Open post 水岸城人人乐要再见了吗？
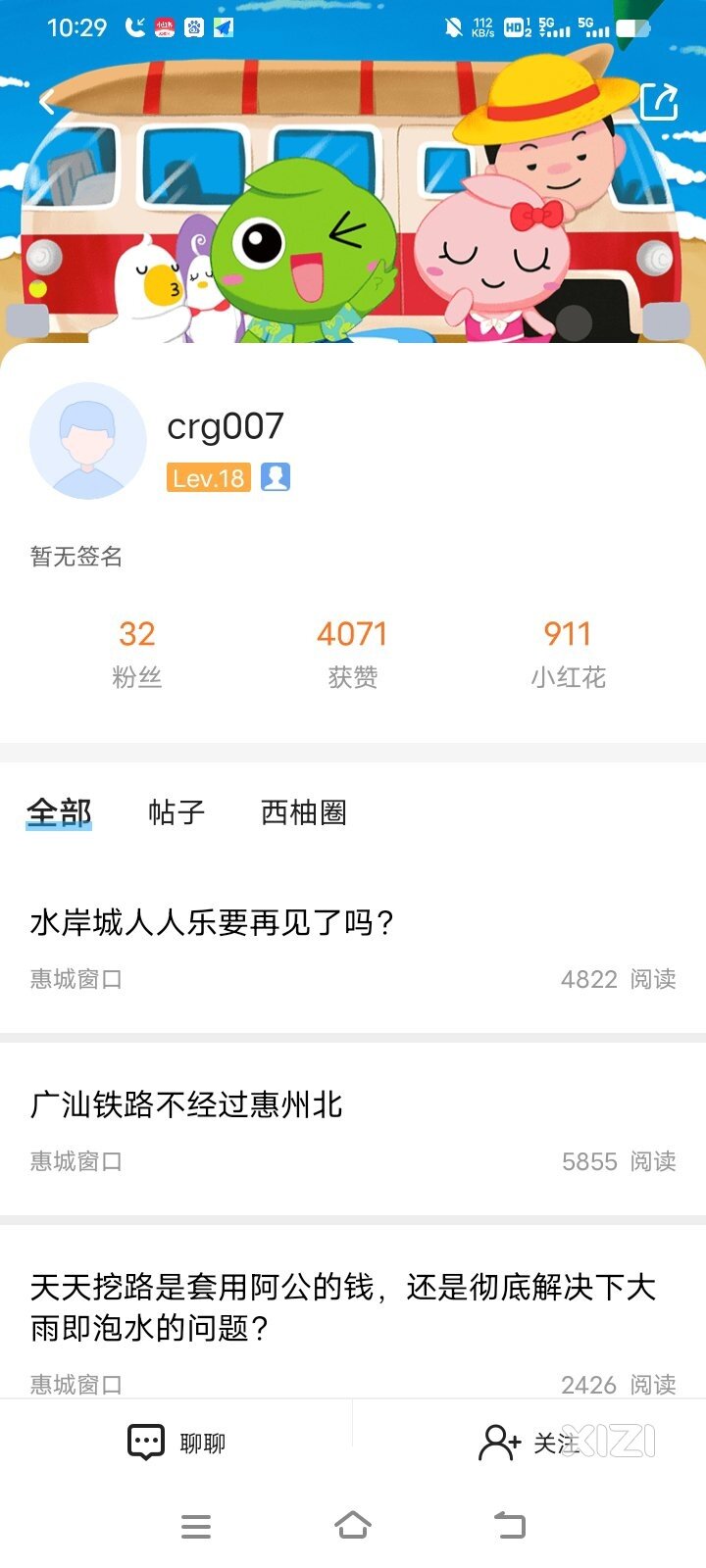This screenshot has width=706, height=1568. pos(212,922)
